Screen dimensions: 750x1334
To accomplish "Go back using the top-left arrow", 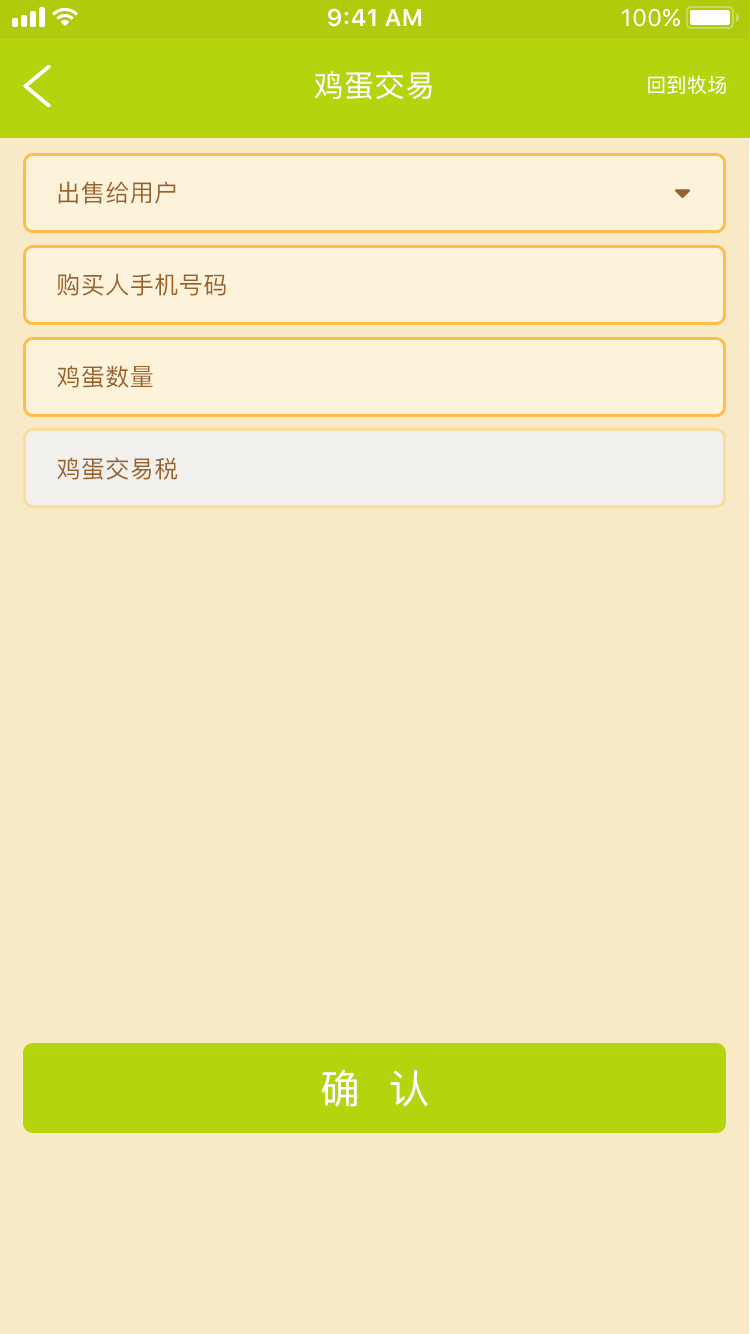I will click(x=37, y=86).
